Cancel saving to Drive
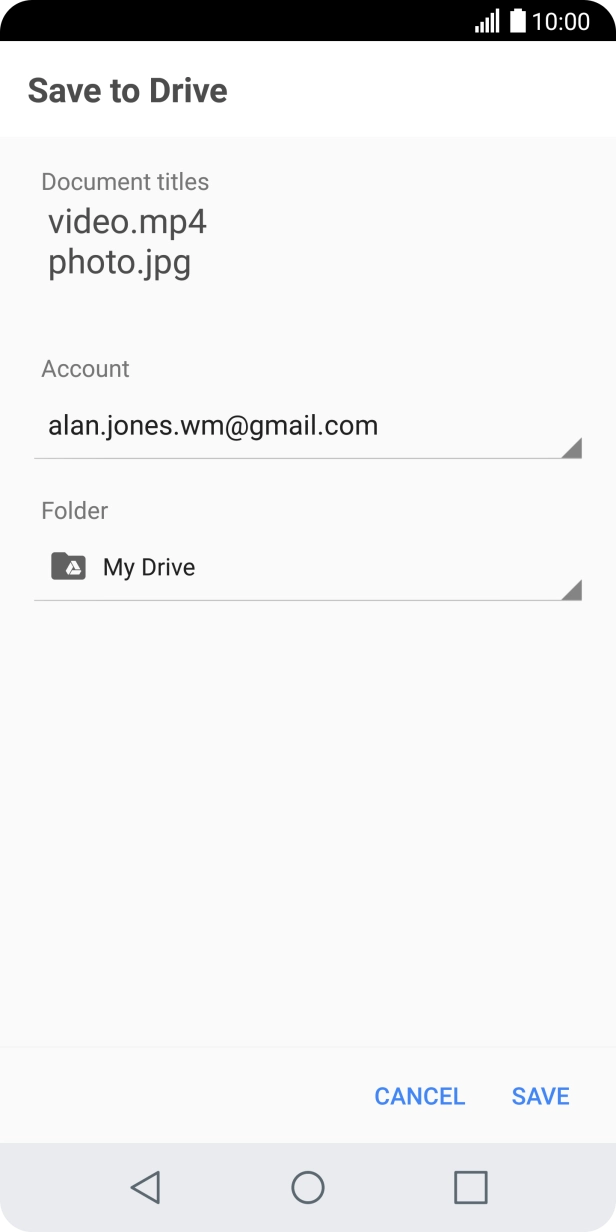The height and width of the screenshot is (1232, 616). pyautogui.click(x=419, y=1096)
